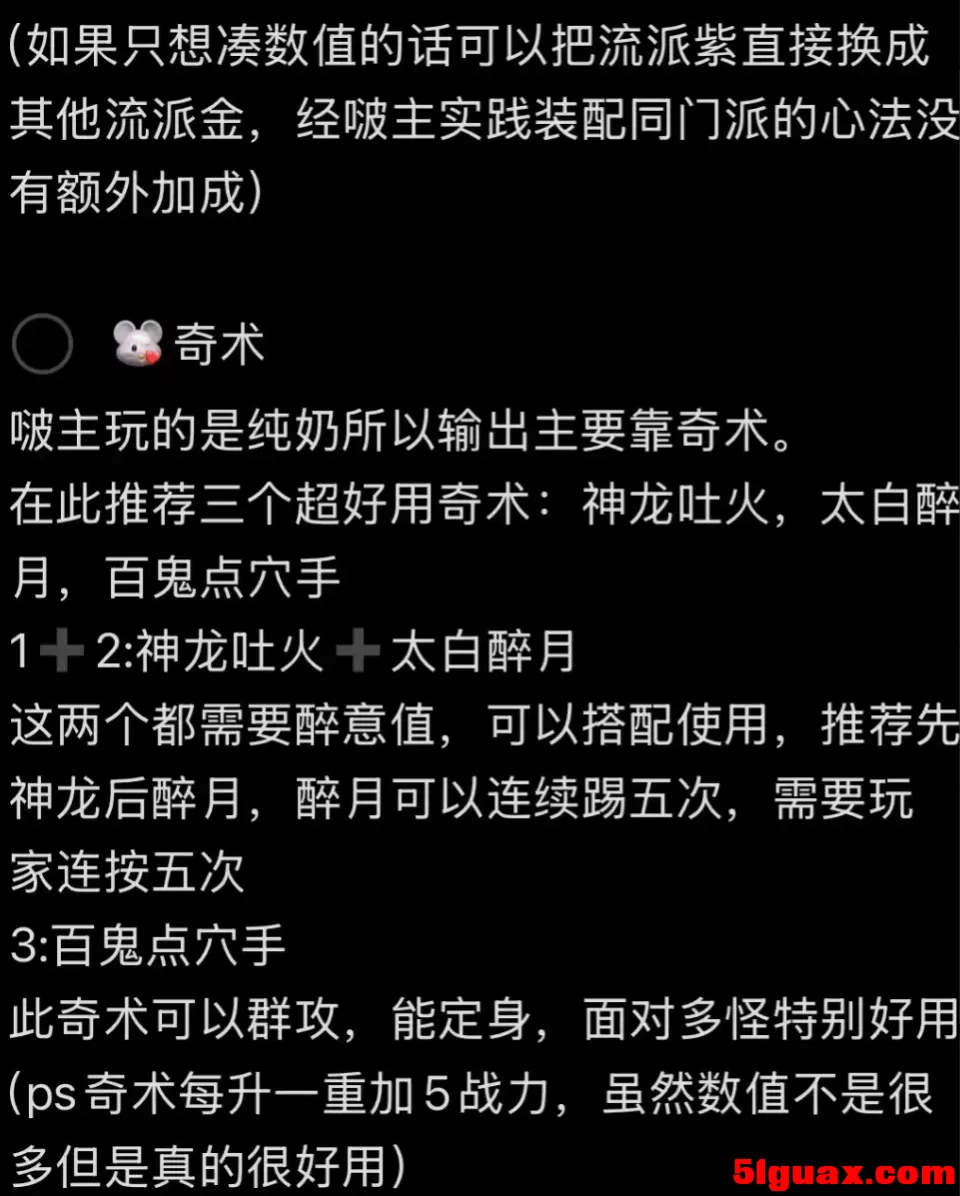This screenshot has height=1196, width=960.
Task: Check the circle beside 奇术
Action: pos(42,345)
